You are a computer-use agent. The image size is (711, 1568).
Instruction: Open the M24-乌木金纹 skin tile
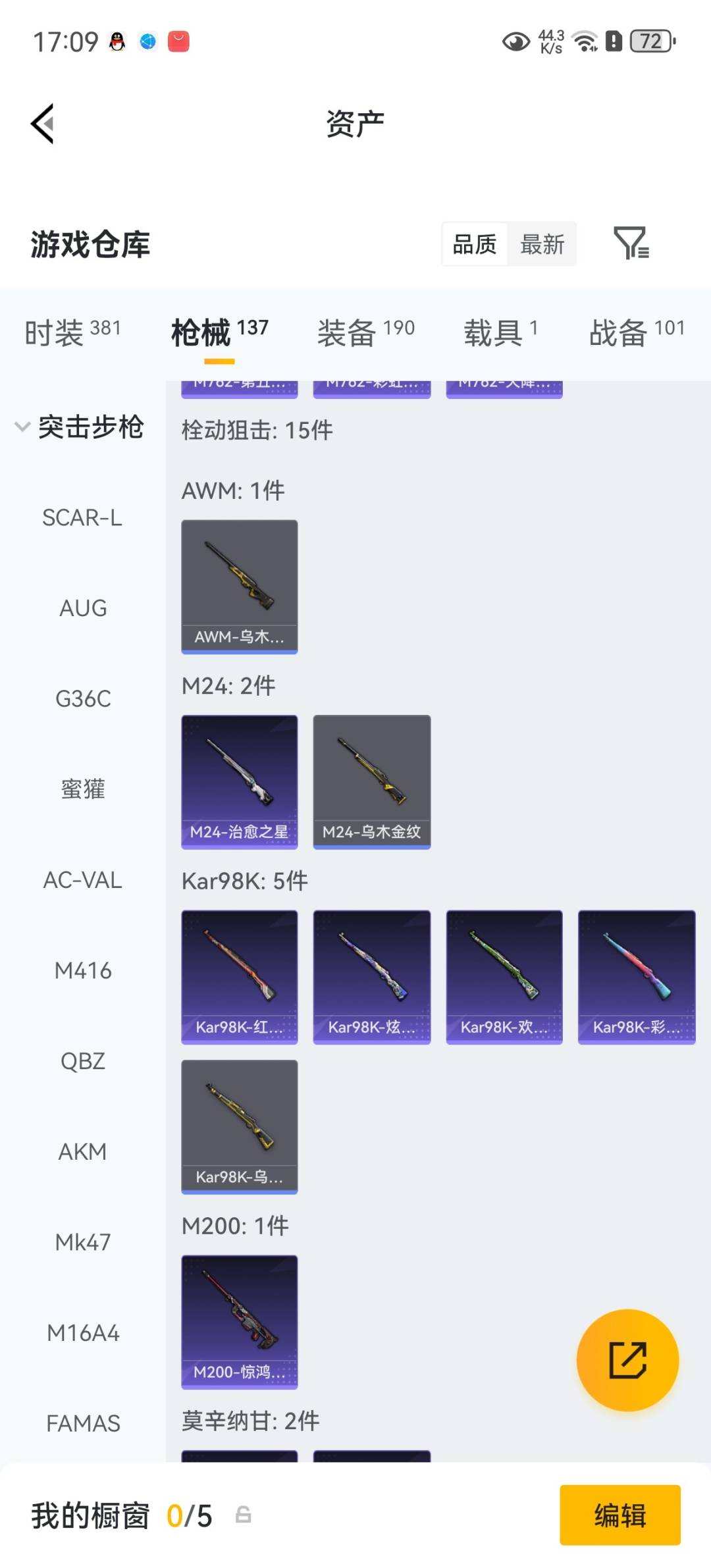click(372, 781)
